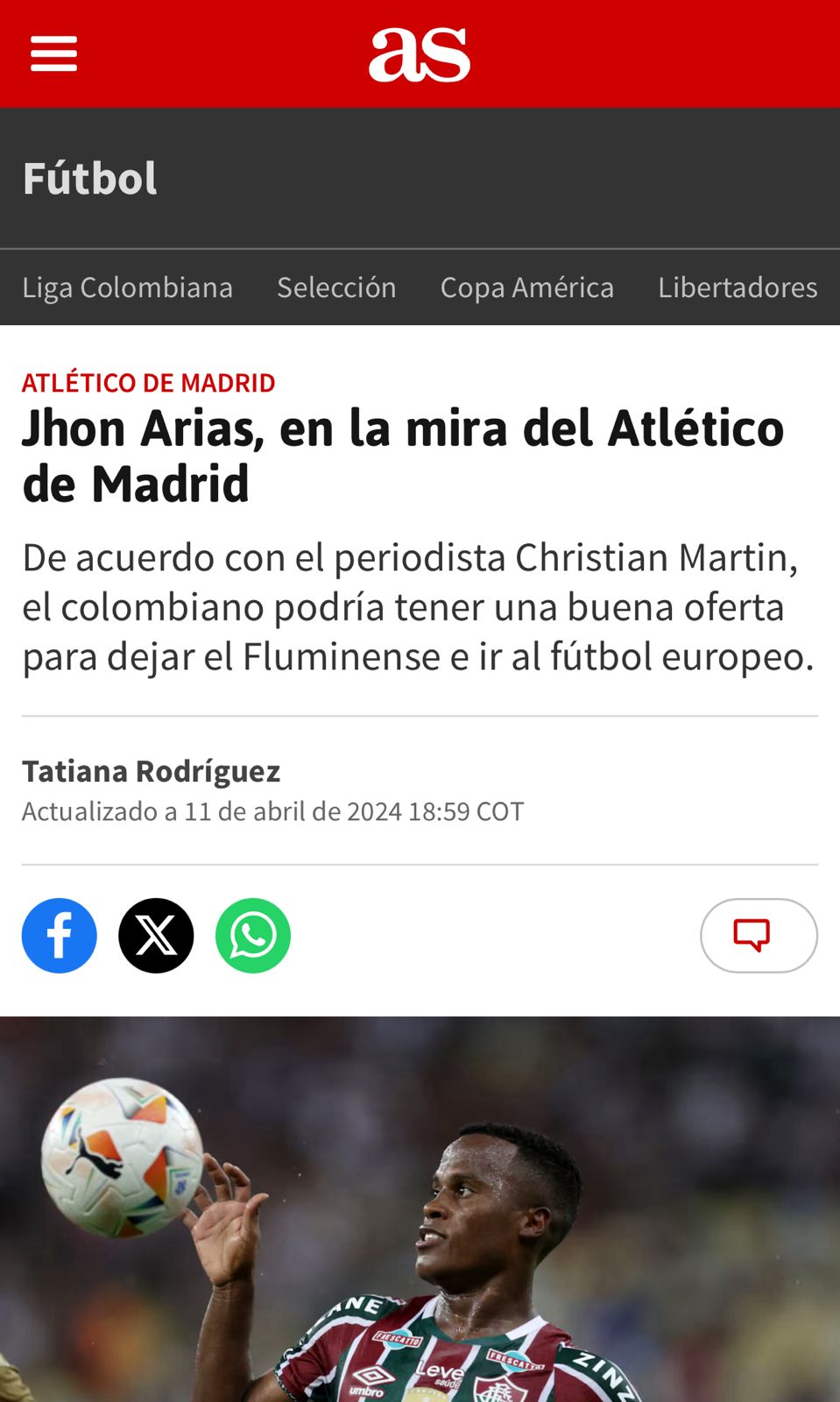Image resolution: width=840 pixels, height=1402 pixels.
Task: Open the Fútbol section
Action: (89, 179)
